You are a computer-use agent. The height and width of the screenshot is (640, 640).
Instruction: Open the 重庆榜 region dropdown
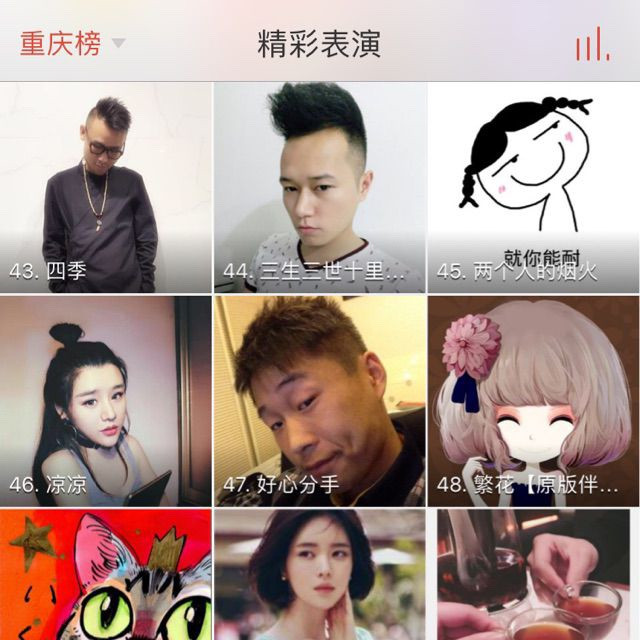(72, 44)
